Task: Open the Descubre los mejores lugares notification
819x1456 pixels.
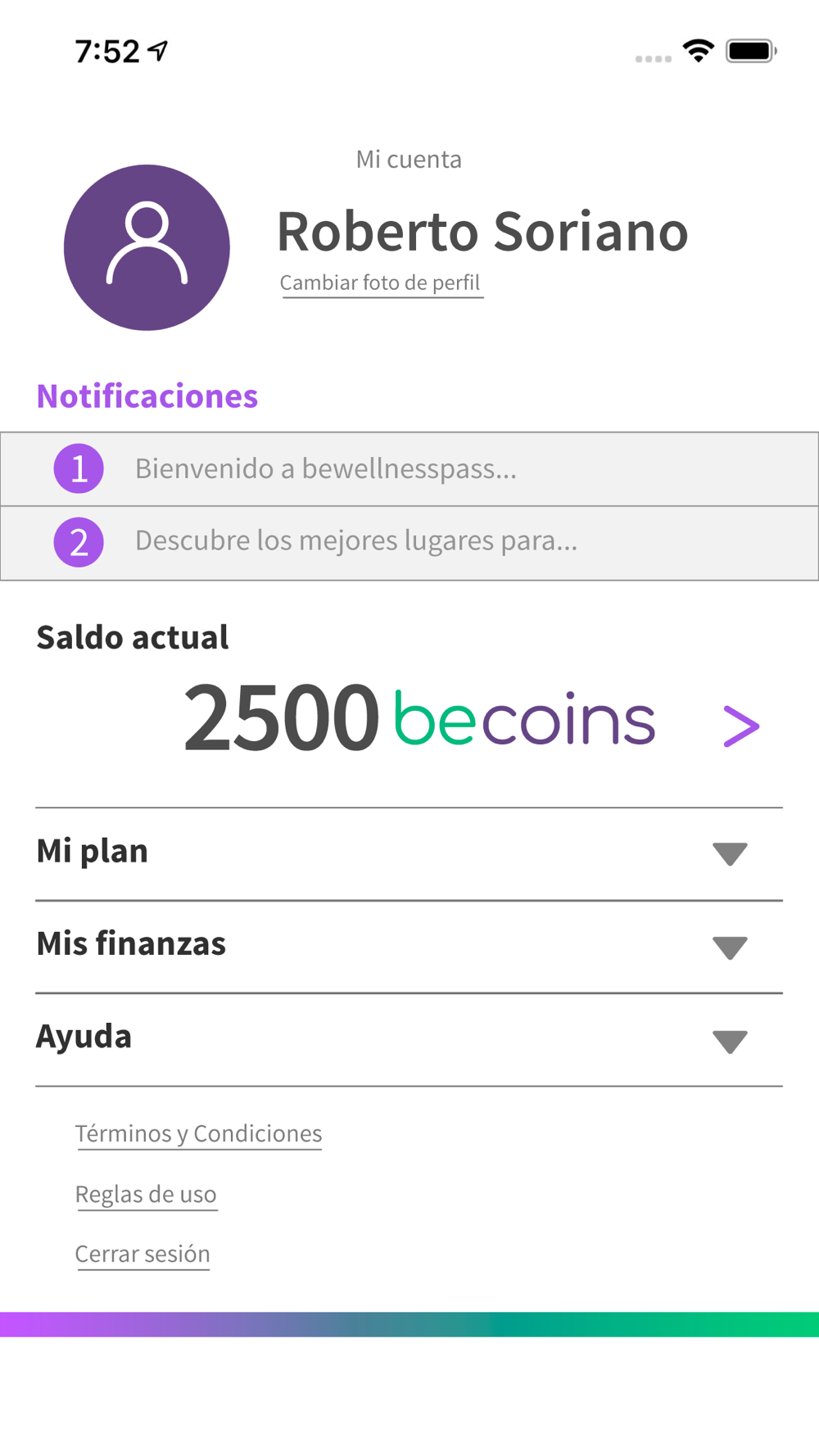Action: point(409,543)
